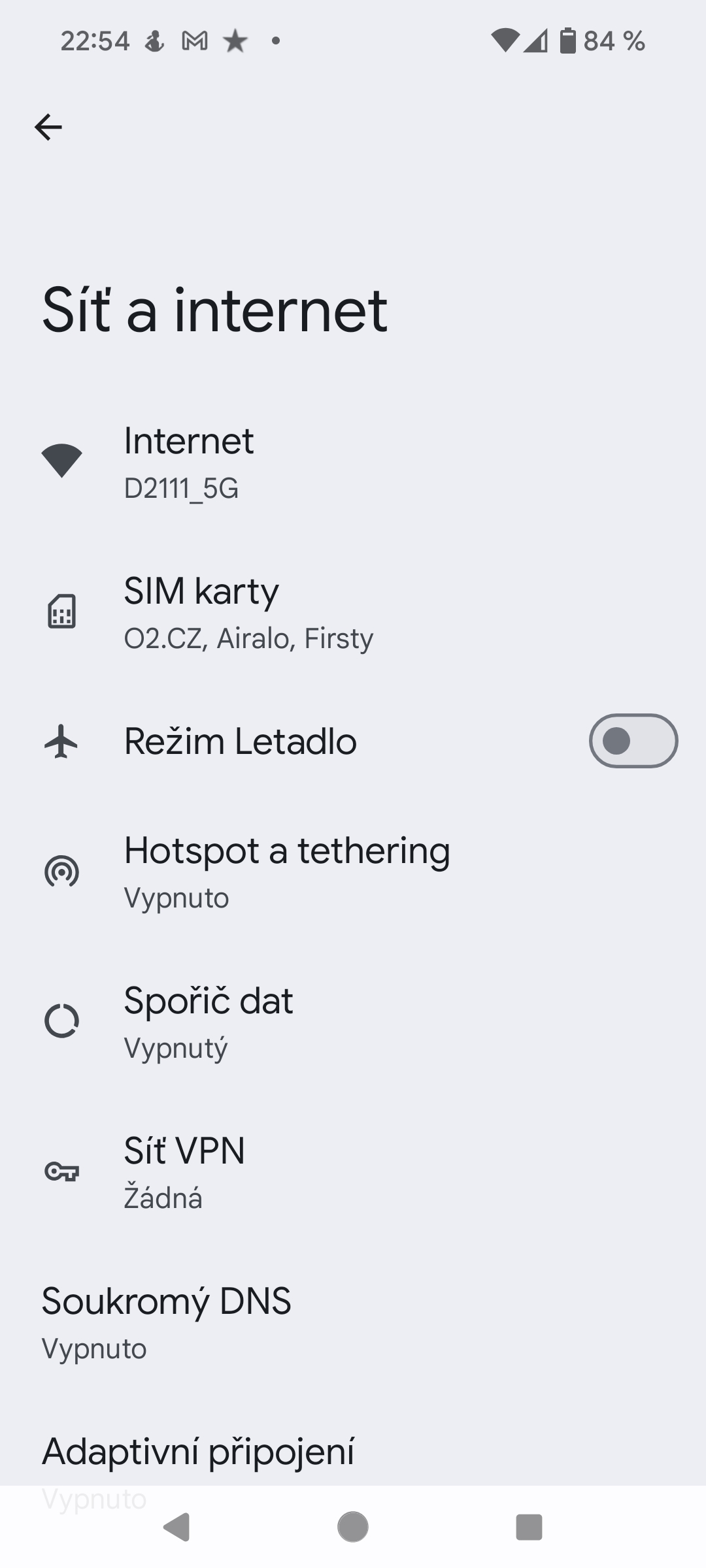
Task: Open Síť VPN settings
Action: [353, 1172]
